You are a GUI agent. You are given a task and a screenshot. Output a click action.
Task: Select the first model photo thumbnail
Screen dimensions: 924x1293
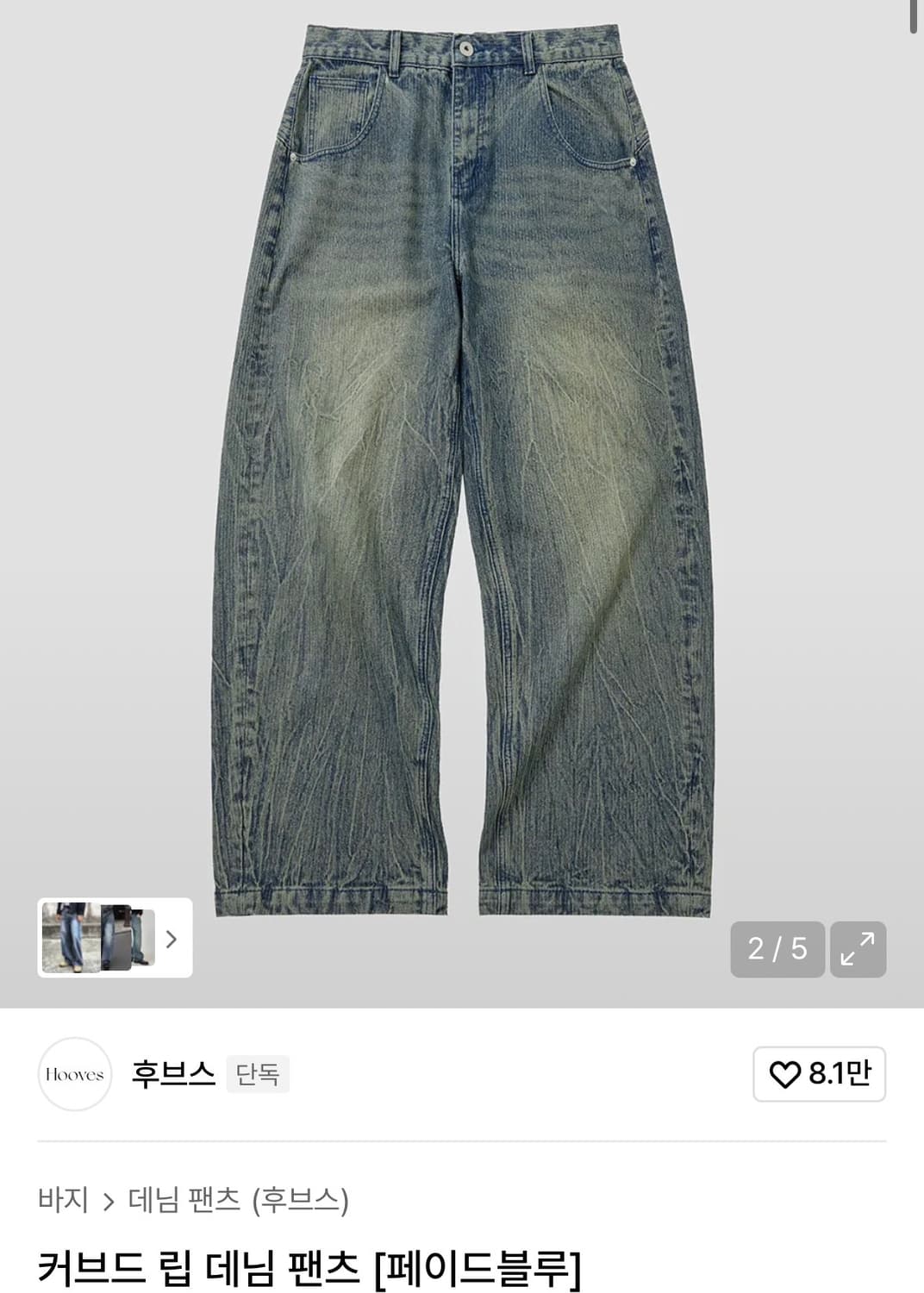tap(73, 940)
